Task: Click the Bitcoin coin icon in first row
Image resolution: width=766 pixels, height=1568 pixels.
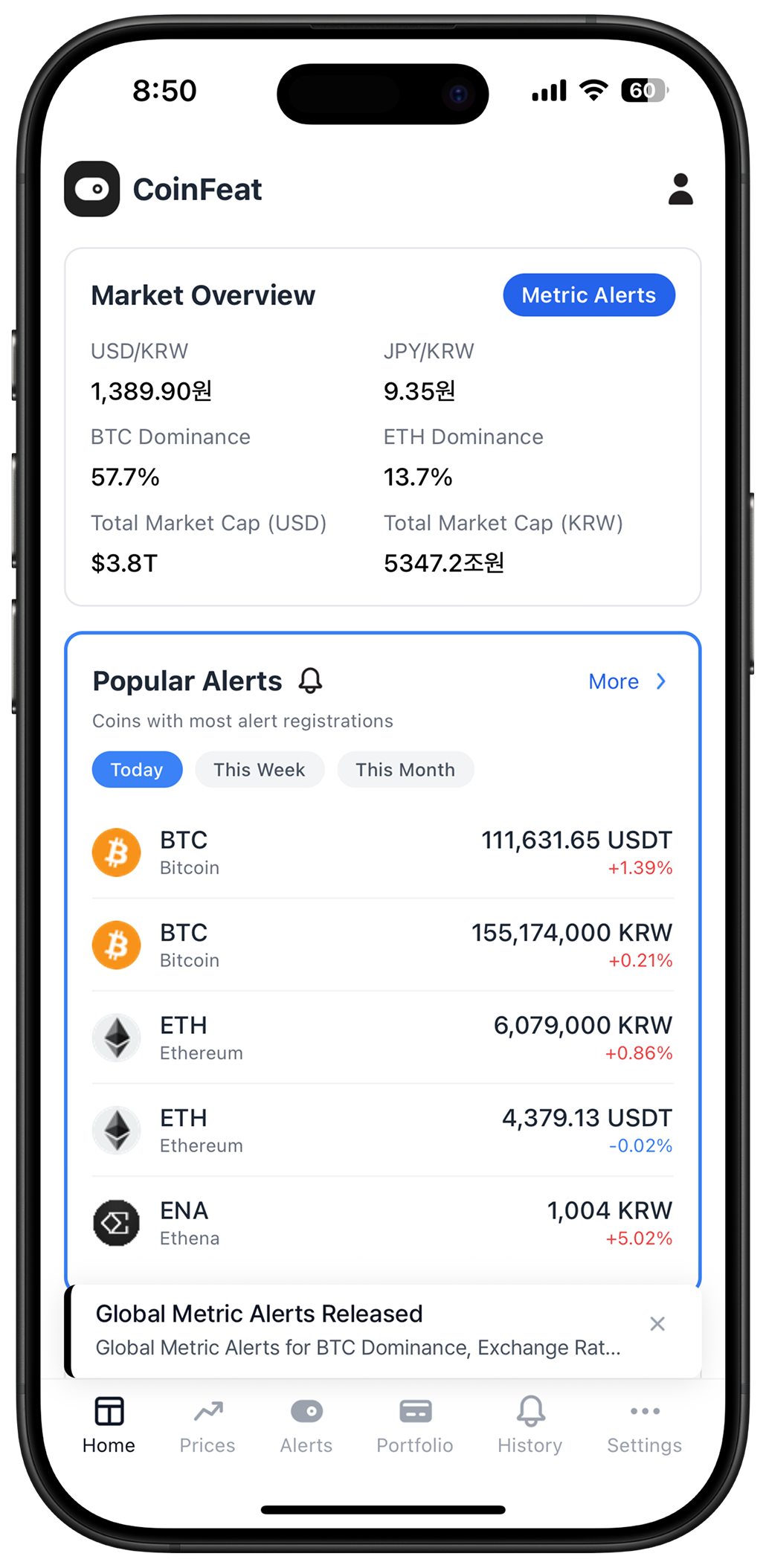Action: tap(116, 852)
